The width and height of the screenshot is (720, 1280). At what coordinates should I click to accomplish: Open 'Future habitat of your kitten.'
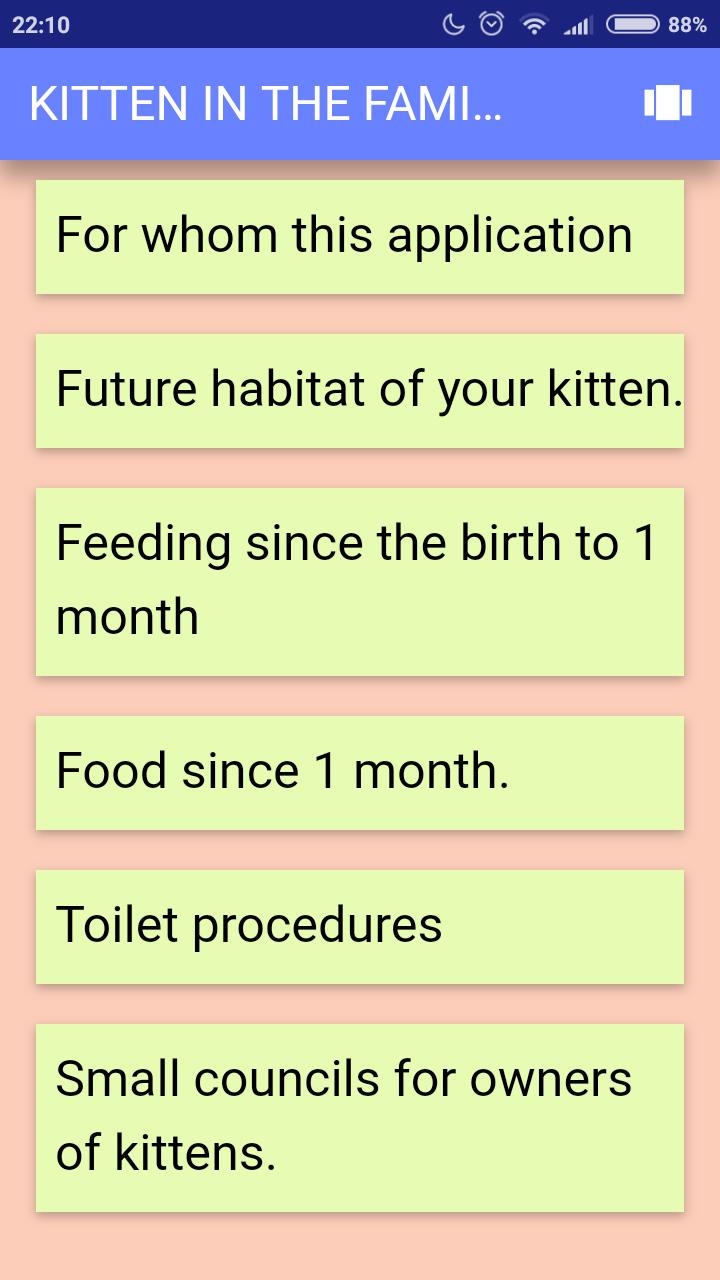(360, 390)
